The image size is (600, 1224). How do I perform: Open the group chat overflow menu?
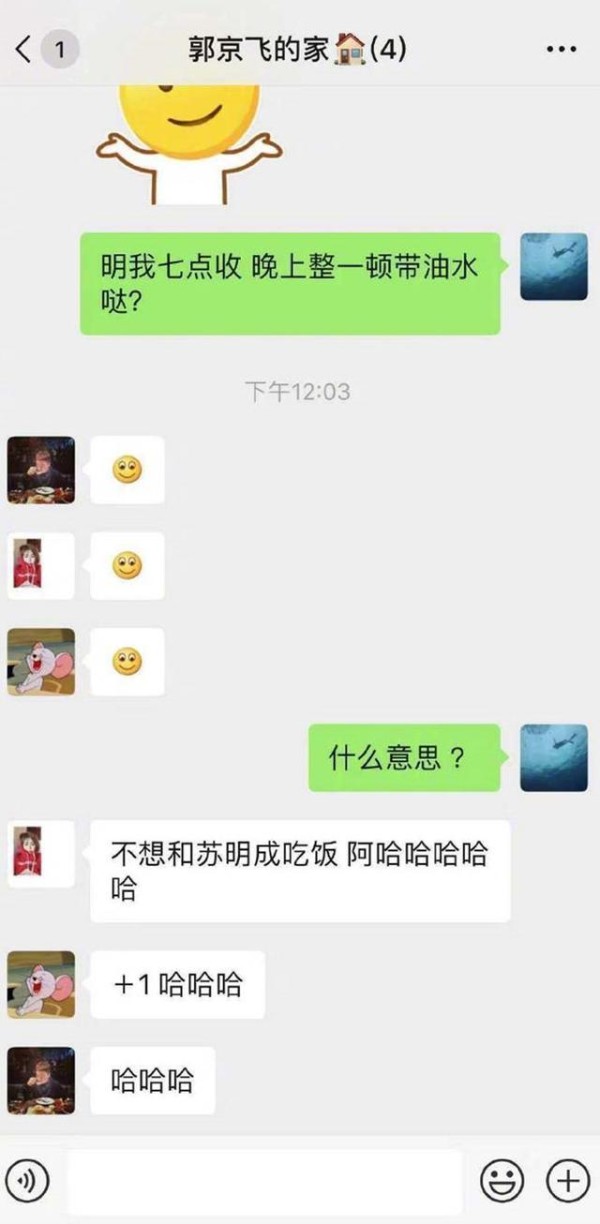click(561, 49)
